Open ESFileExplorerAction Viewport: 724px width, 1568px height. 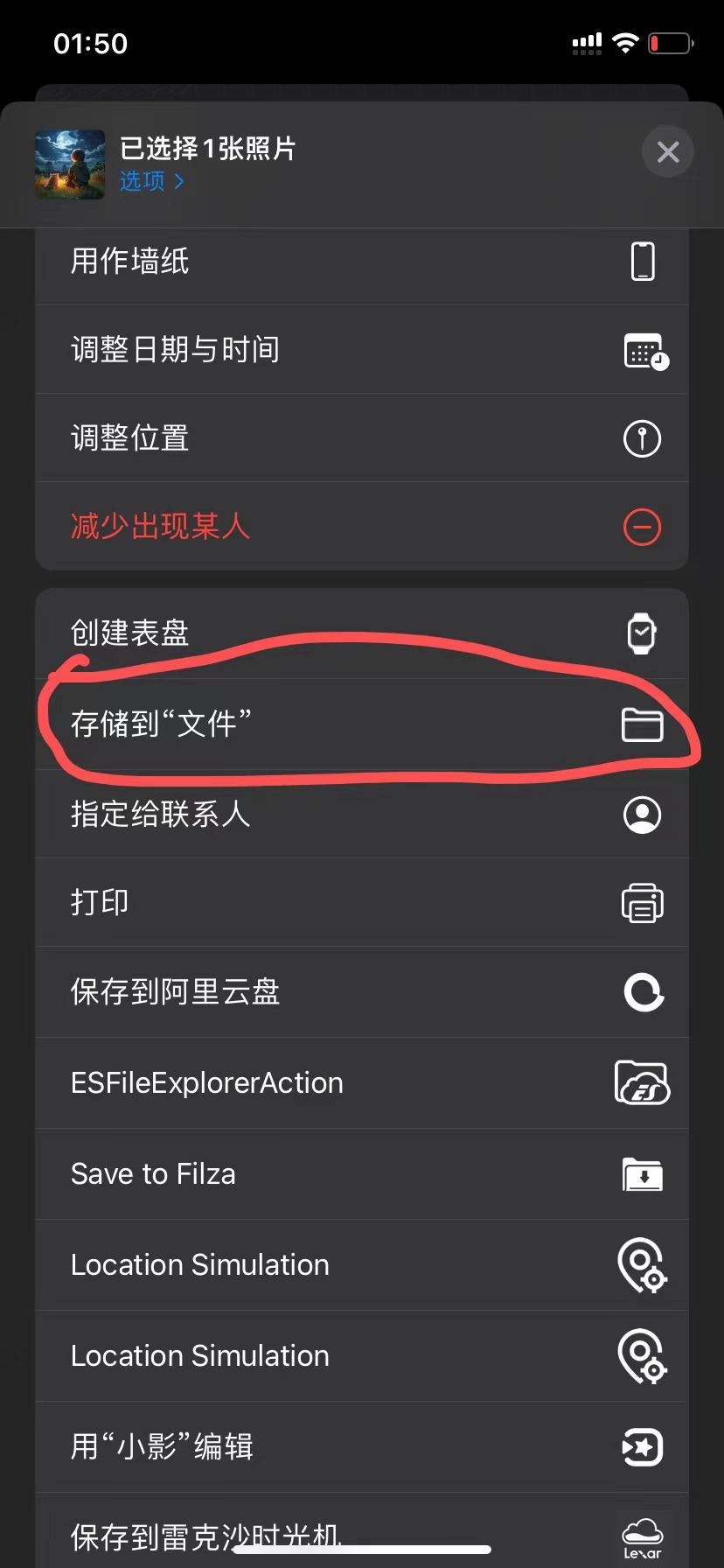[361, 1083]
